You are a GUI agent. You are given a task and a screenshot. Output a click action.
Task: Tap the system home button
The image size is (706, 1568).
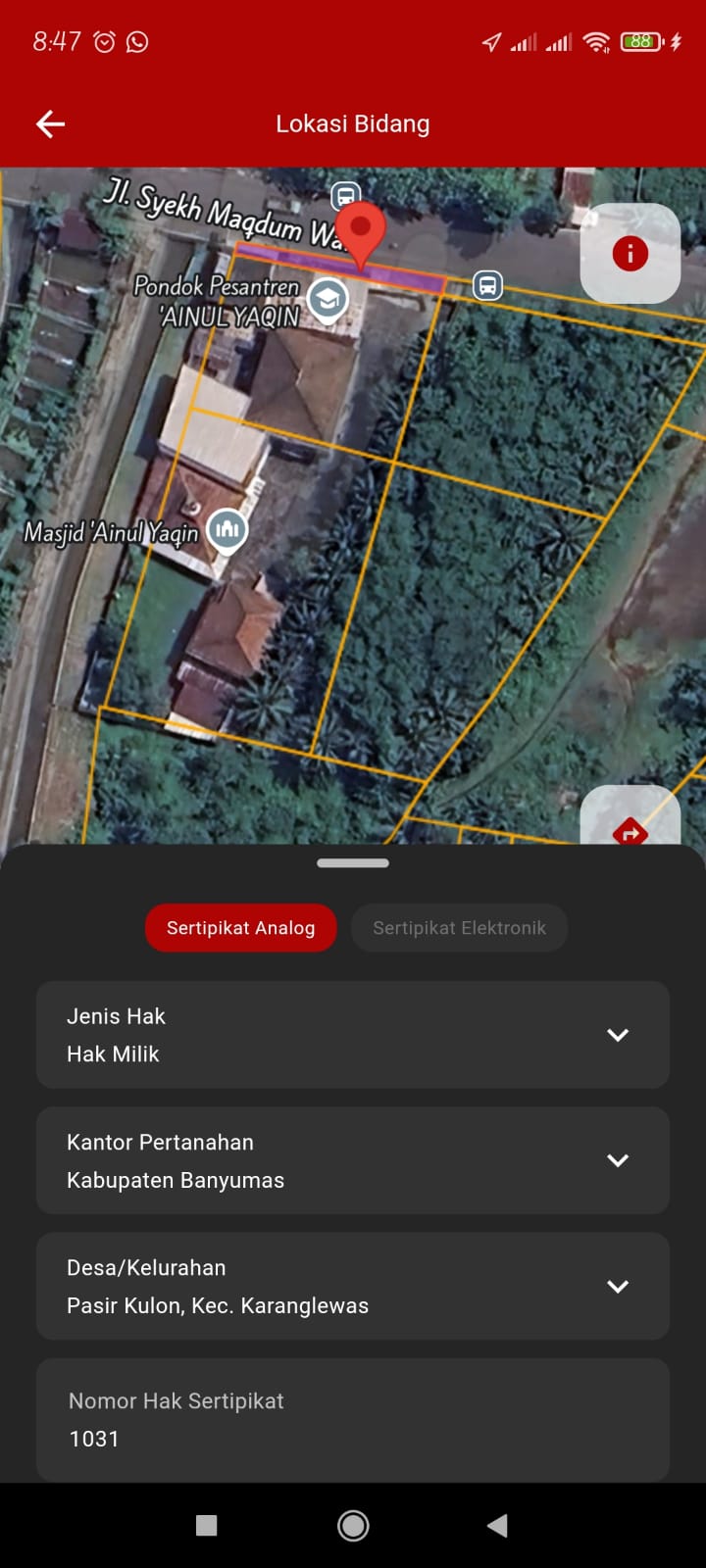point(353,1525)
